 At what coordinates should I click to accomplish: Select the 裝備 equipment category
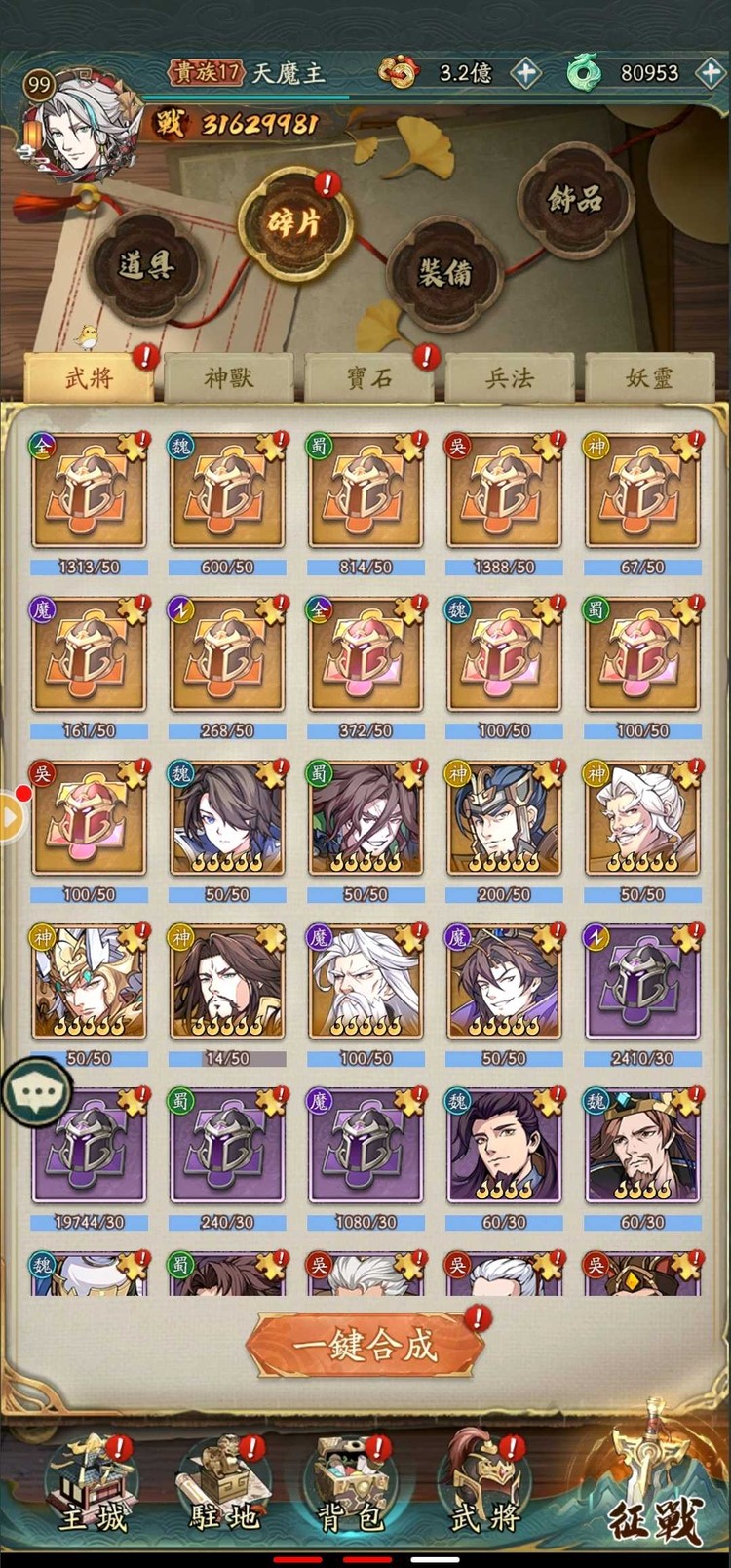pos(445,272)
